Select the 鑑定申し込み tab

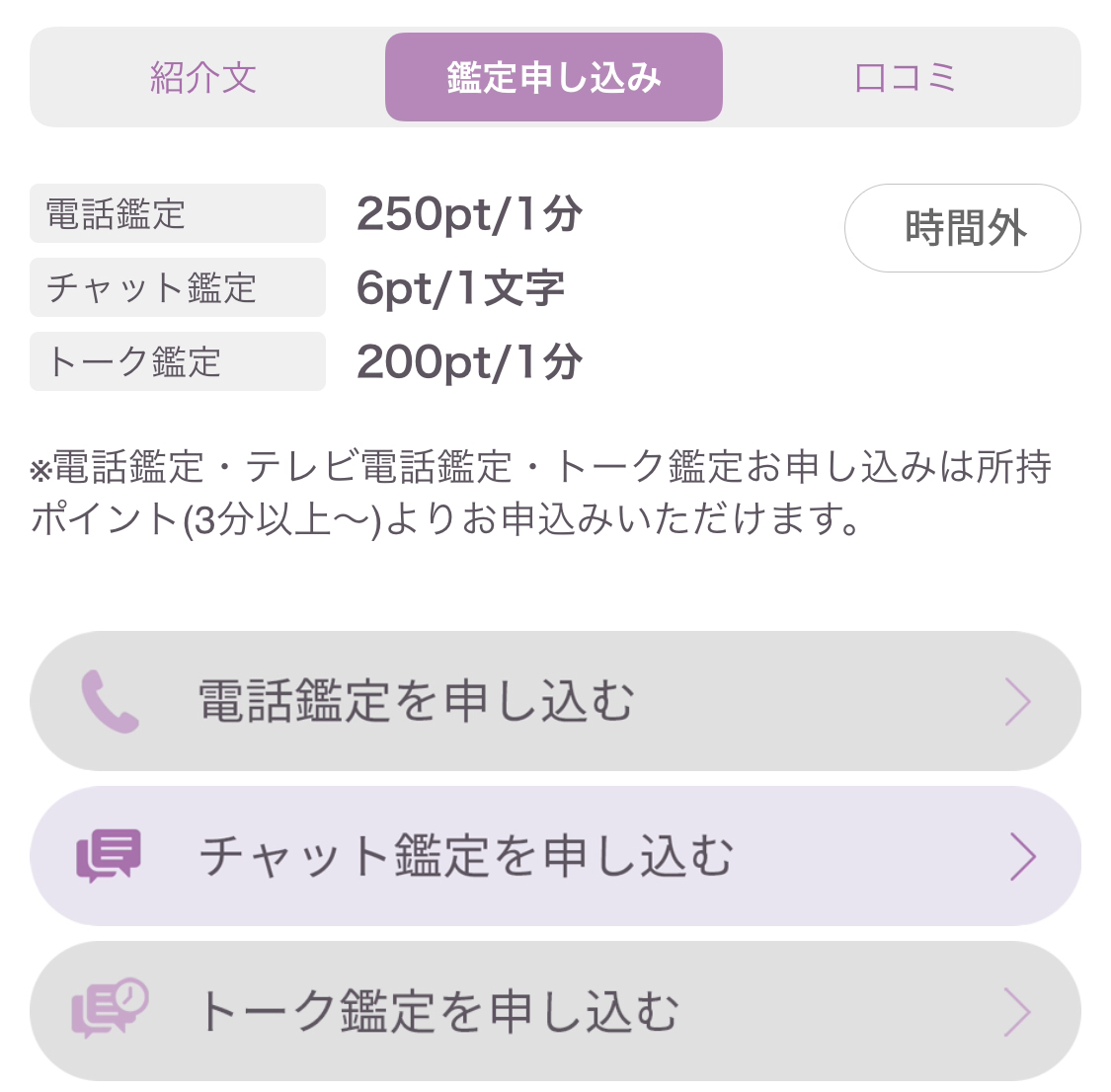point(553,78)
